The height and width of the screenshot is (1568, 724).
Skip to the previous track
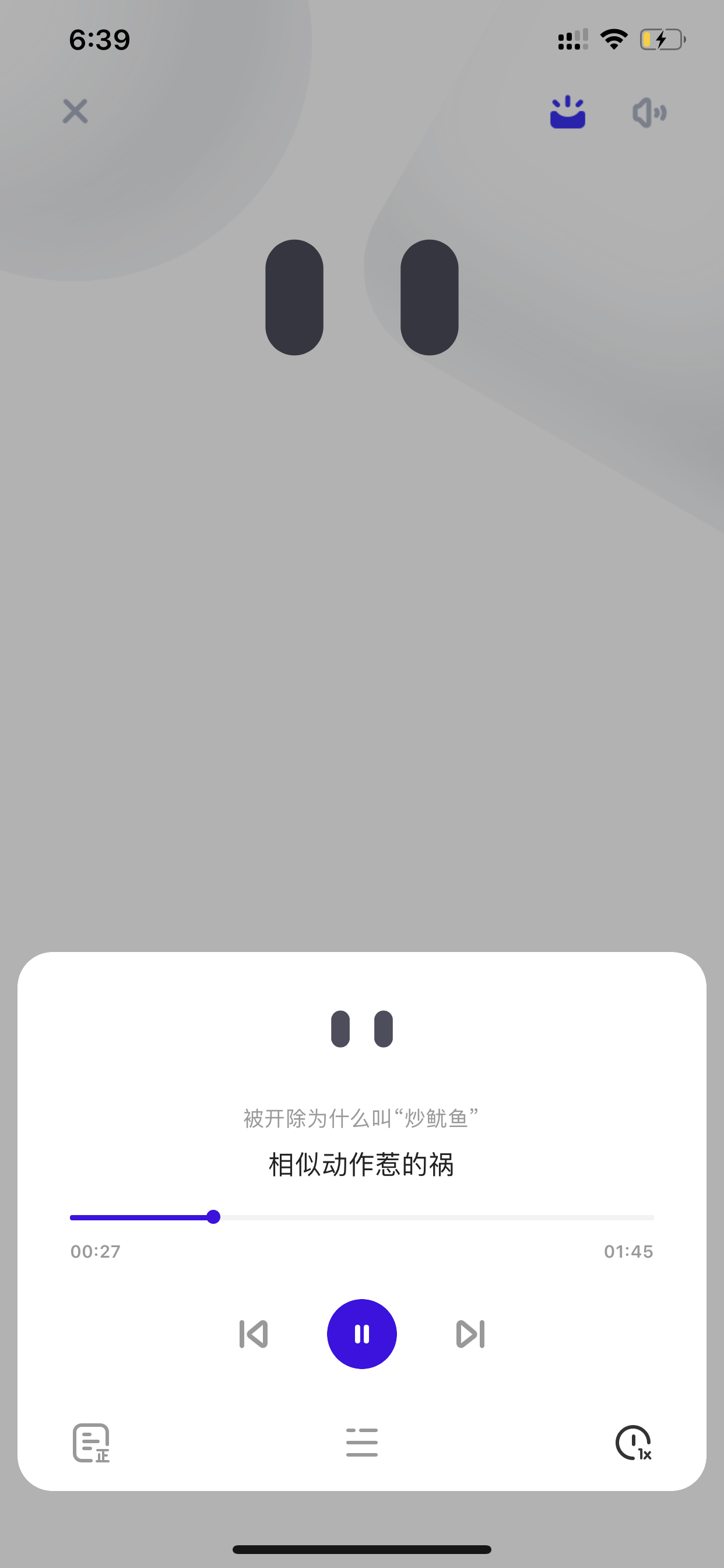tap(254, 1333)
